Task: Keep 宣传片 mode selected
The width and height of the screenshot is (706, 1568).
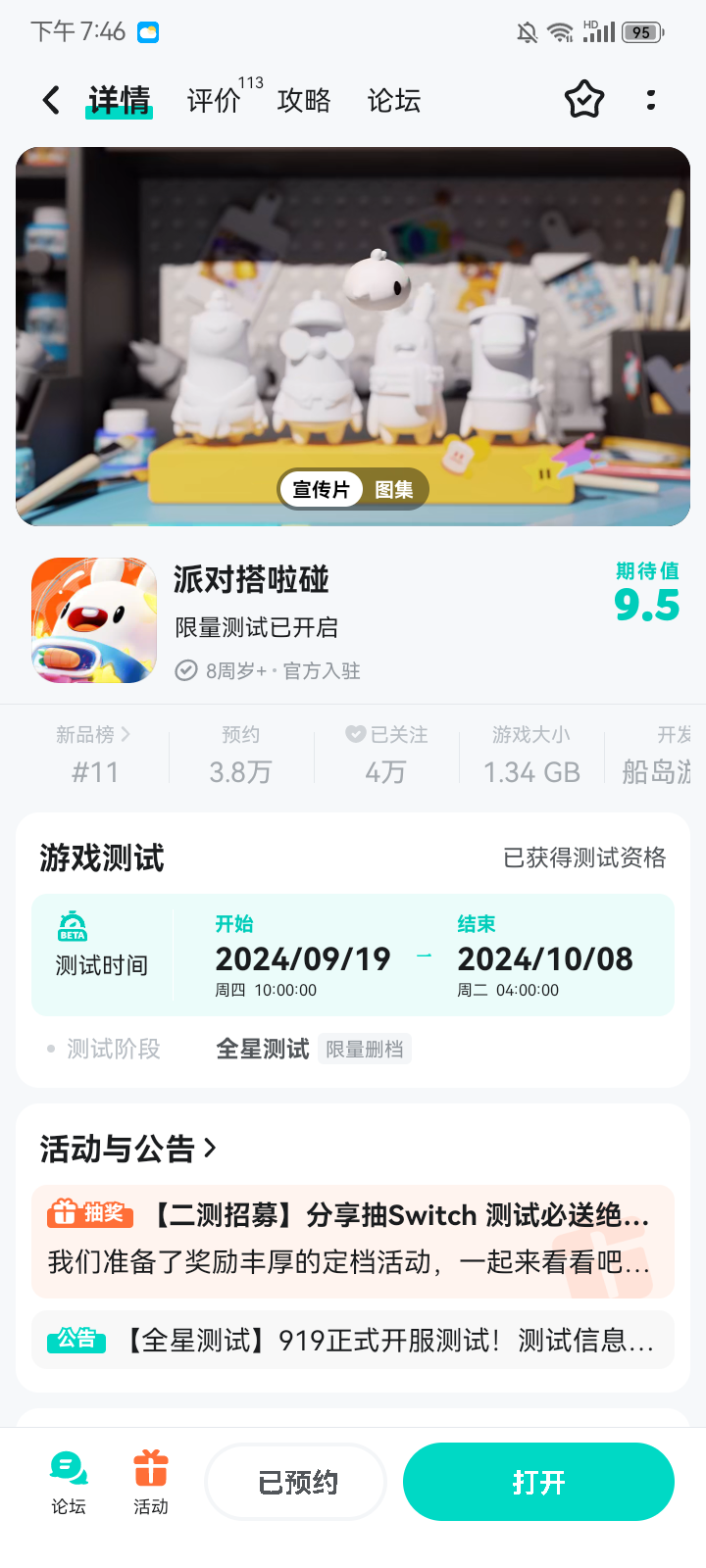Action: [320, 488]
